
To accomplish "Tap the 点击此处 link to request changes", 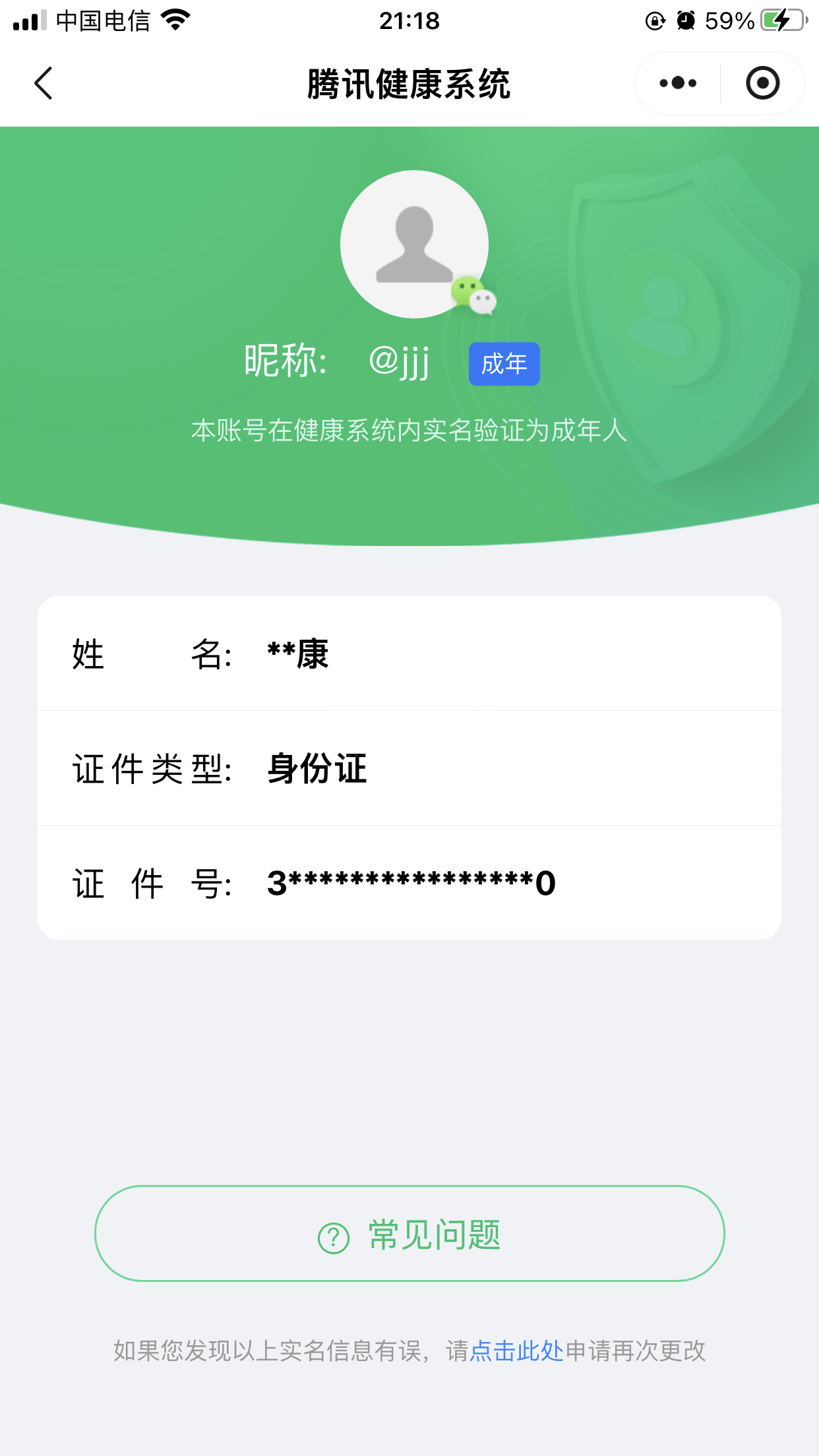I will [x=517, y=1351].
